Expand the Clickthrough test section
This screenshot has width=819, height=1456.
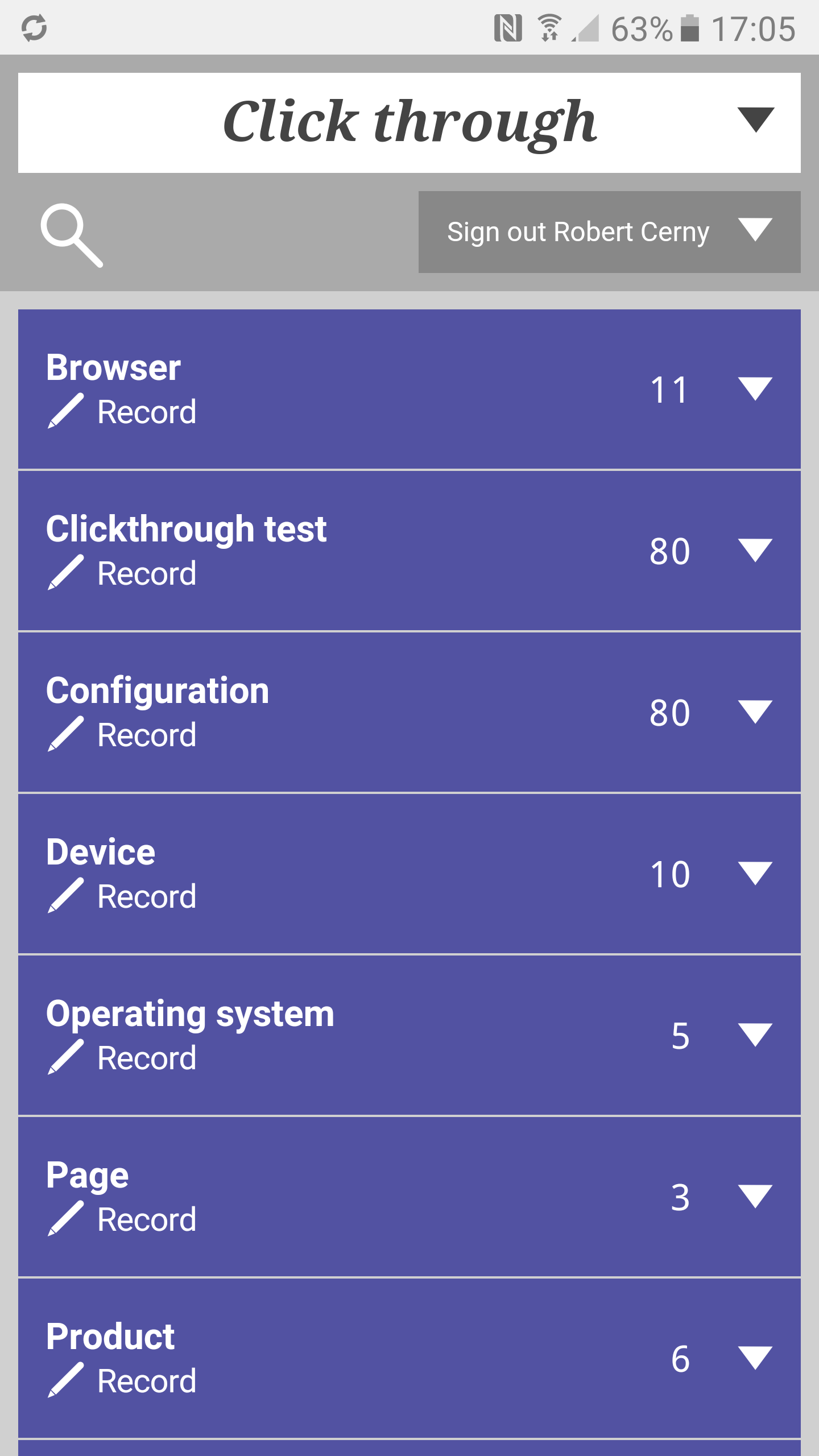point(755,551)
